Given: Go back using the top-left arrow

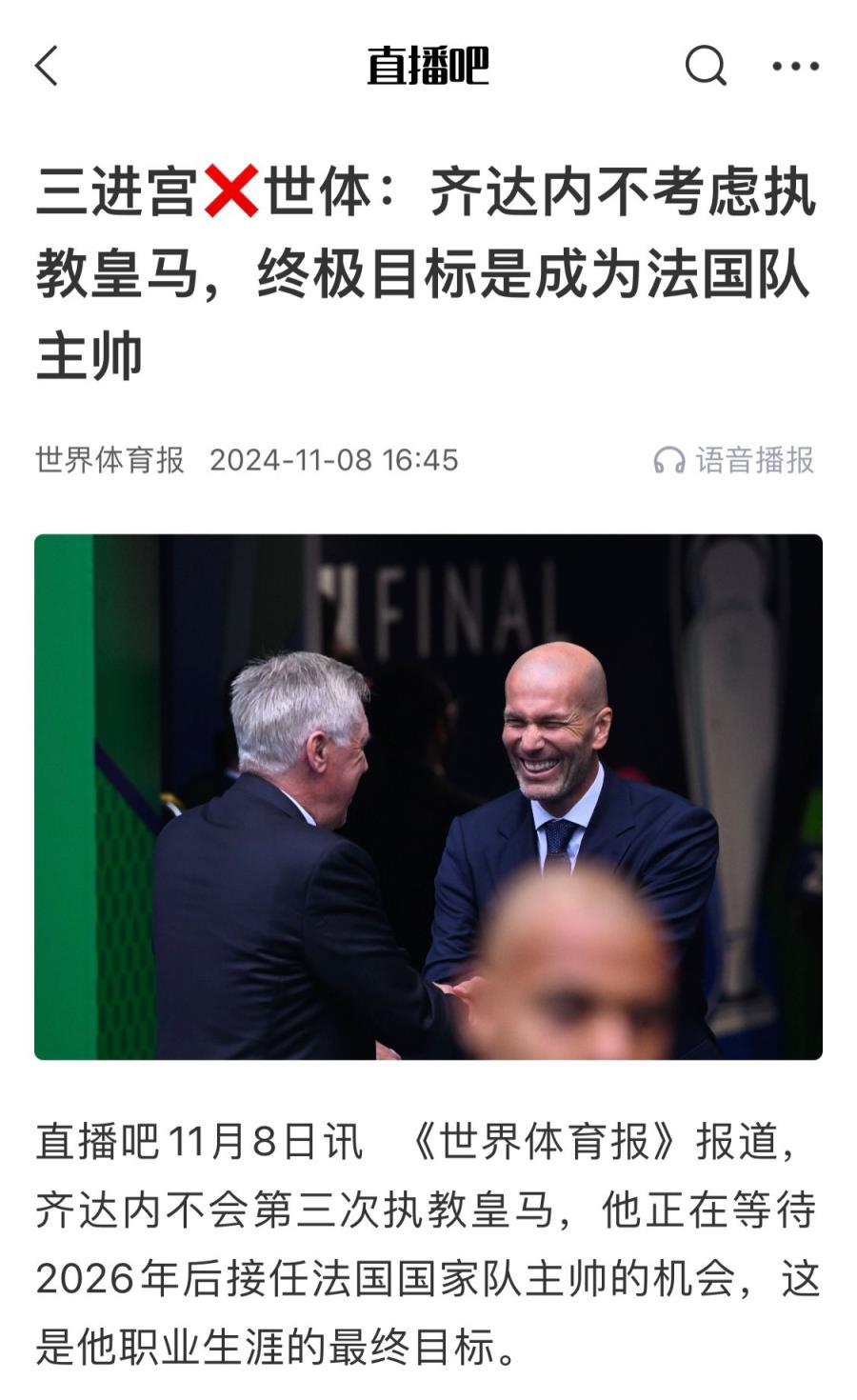Looking at the screenshot, I should [x=47, y=66].
